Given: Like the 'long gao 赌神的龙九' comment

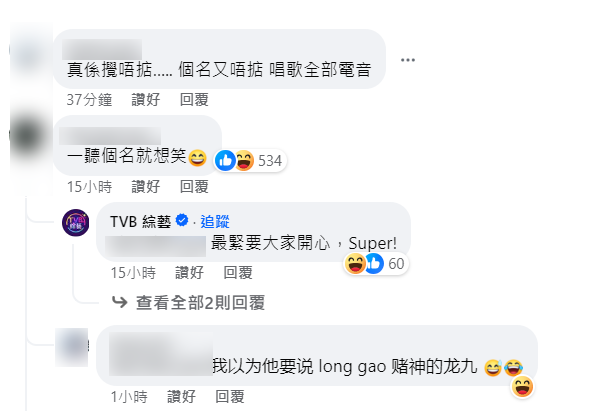Looking at the screenshot, I should (x=181, y=396).
